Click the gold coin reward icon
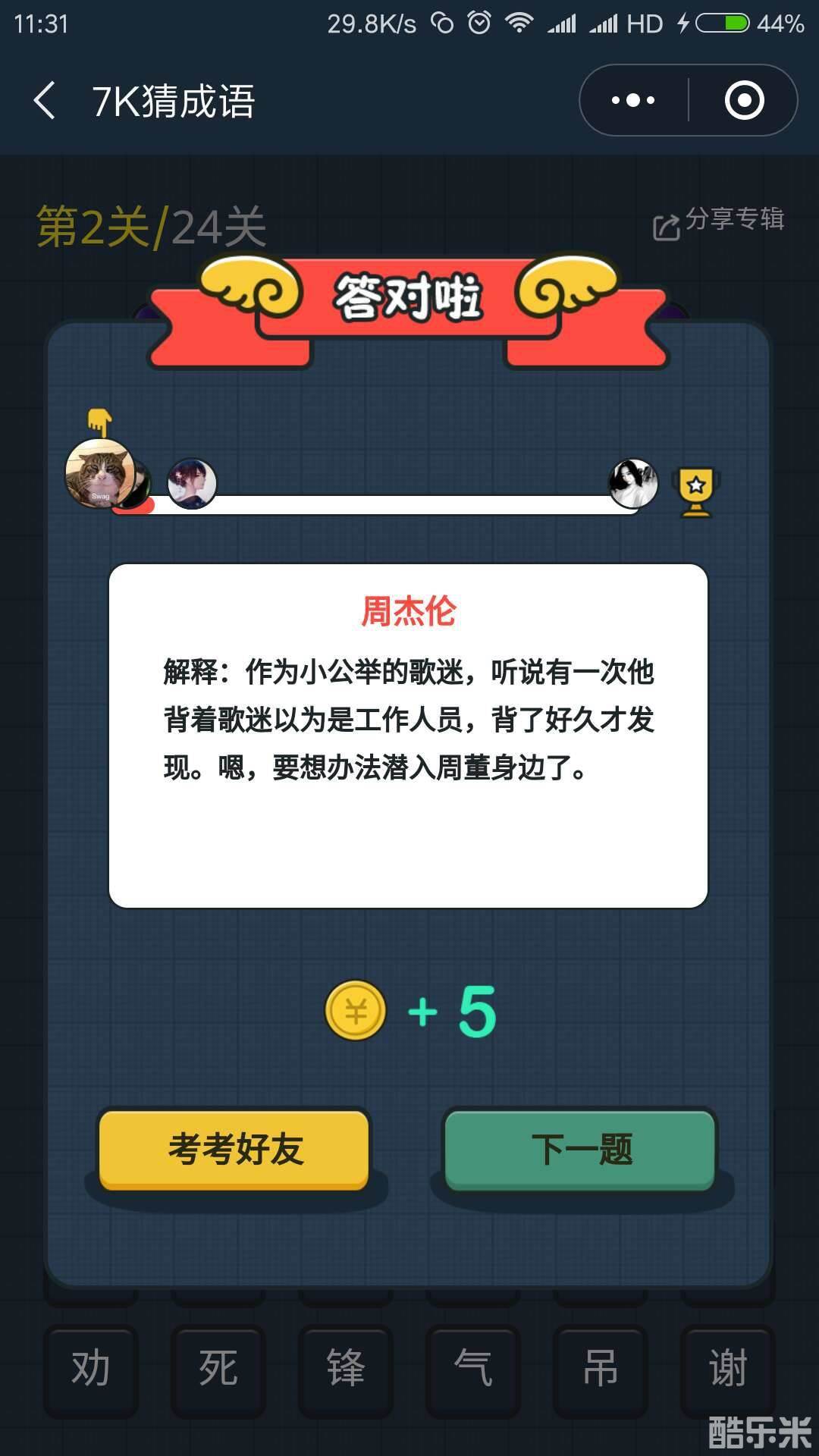 354,1009
